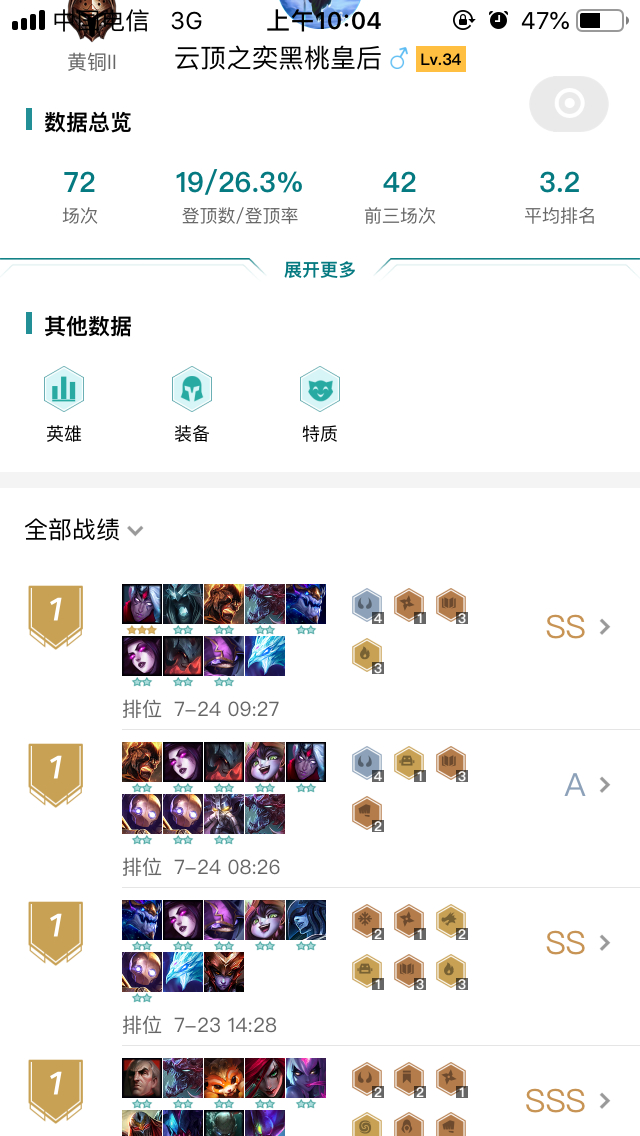This screenshot has height=1136, width=640.
Task: Open the match from 7-24 08:26
Action: tap(320, 809)
